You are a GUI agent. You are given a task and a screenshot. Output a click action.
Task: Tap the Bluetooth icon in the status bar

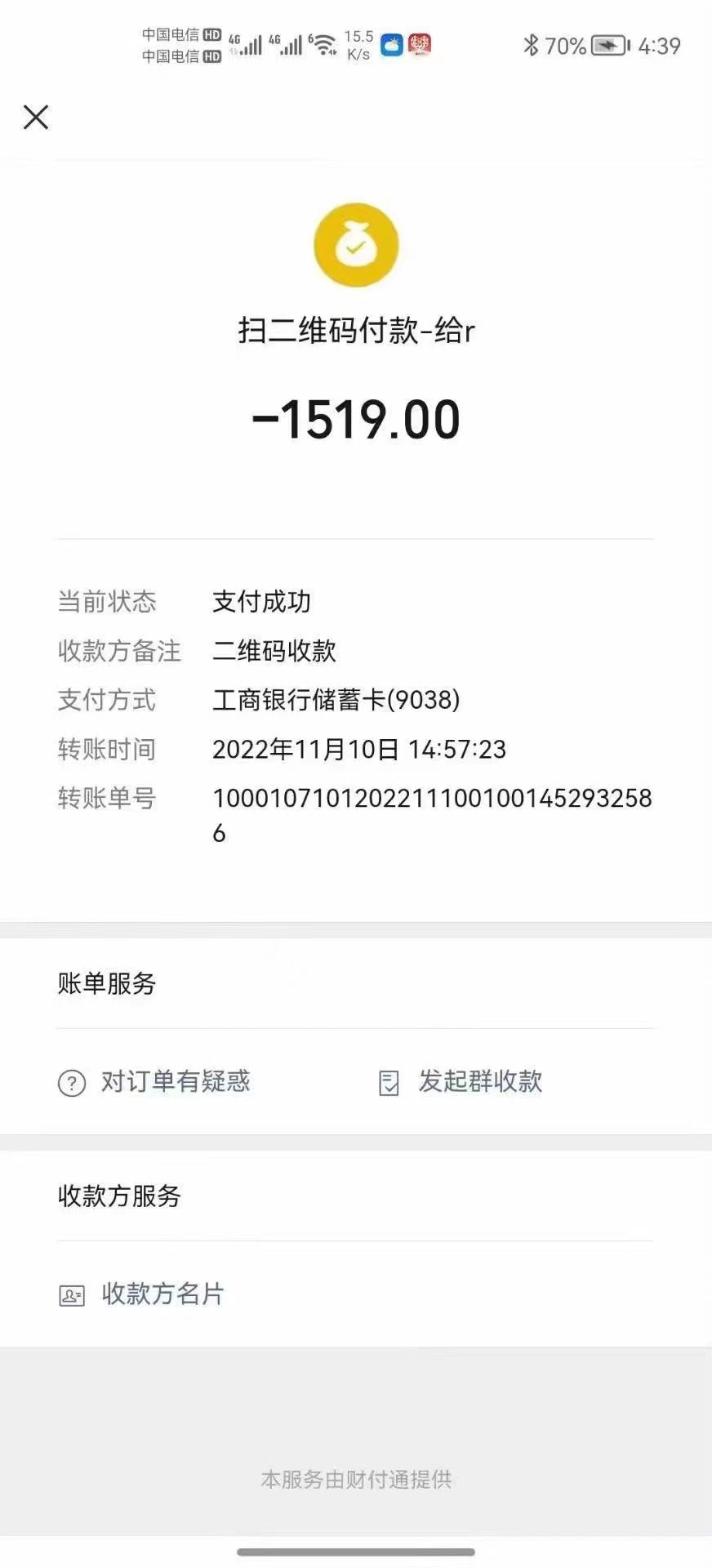tap(532, 45)
